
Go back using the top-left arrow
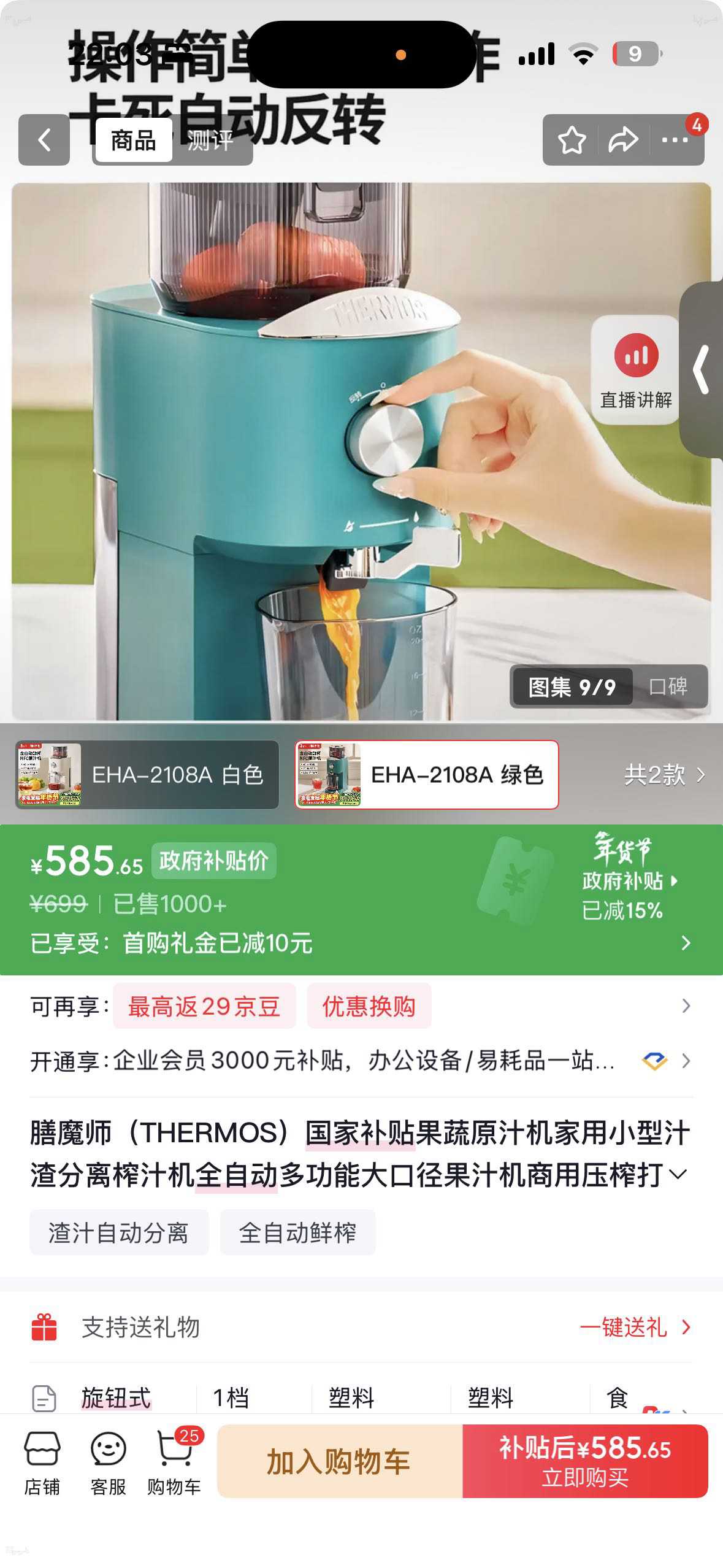[x=44, y=140]
